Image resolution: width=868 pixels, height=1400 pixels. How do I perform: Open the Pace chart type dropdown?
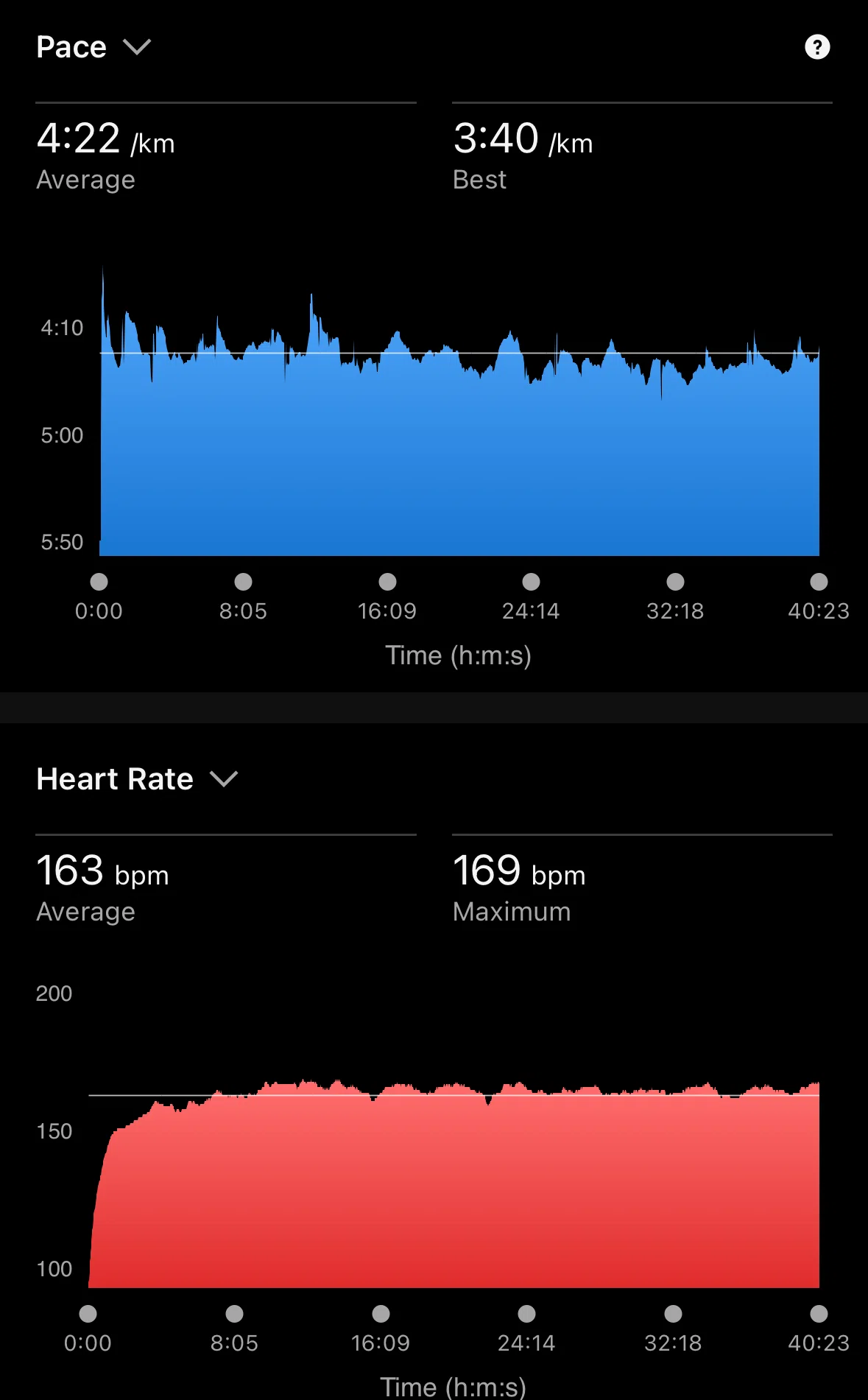pyautogui.click(x=93, y=47)
